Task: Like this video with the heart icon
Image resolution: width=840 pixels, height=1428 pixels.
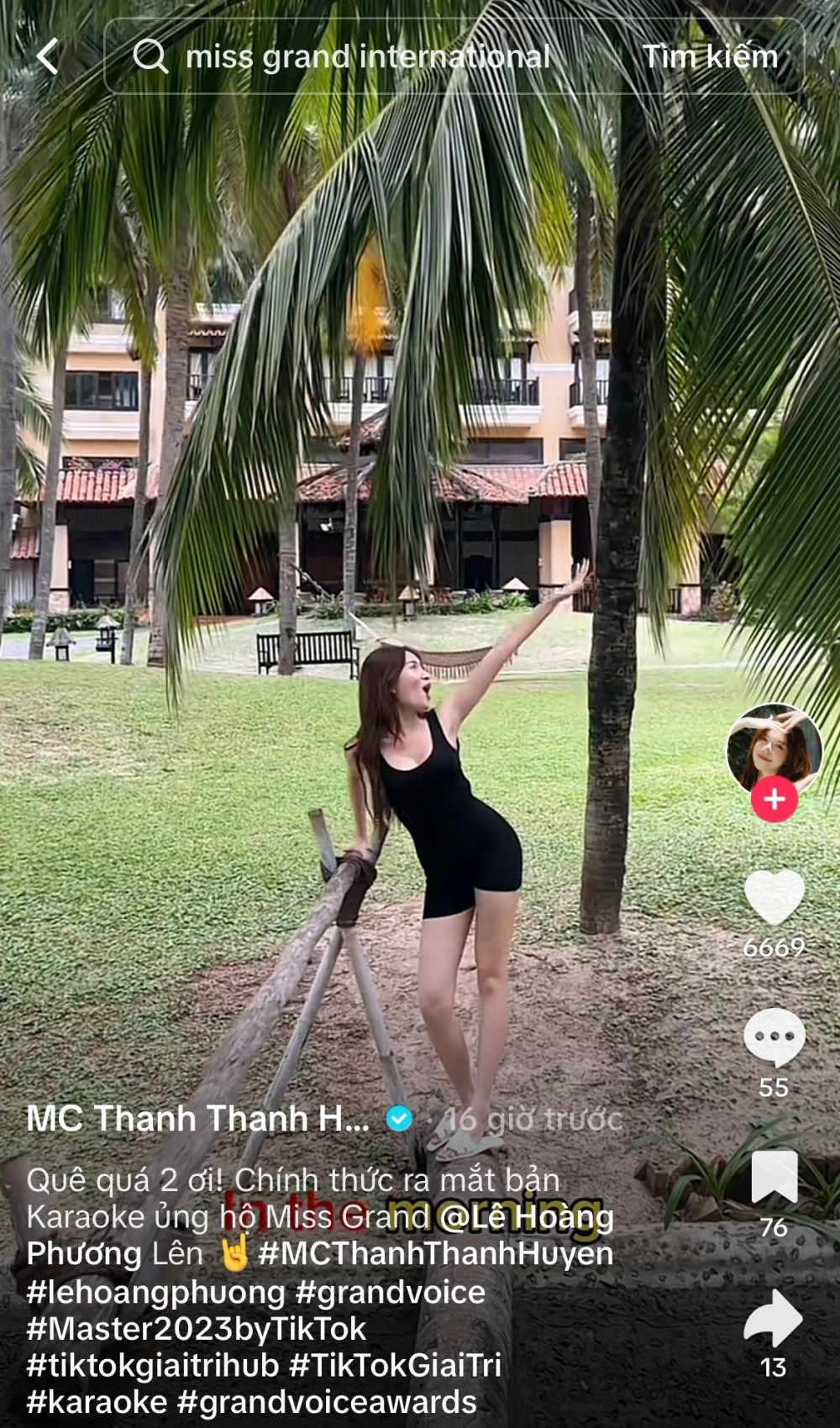Action: [774, 897]
